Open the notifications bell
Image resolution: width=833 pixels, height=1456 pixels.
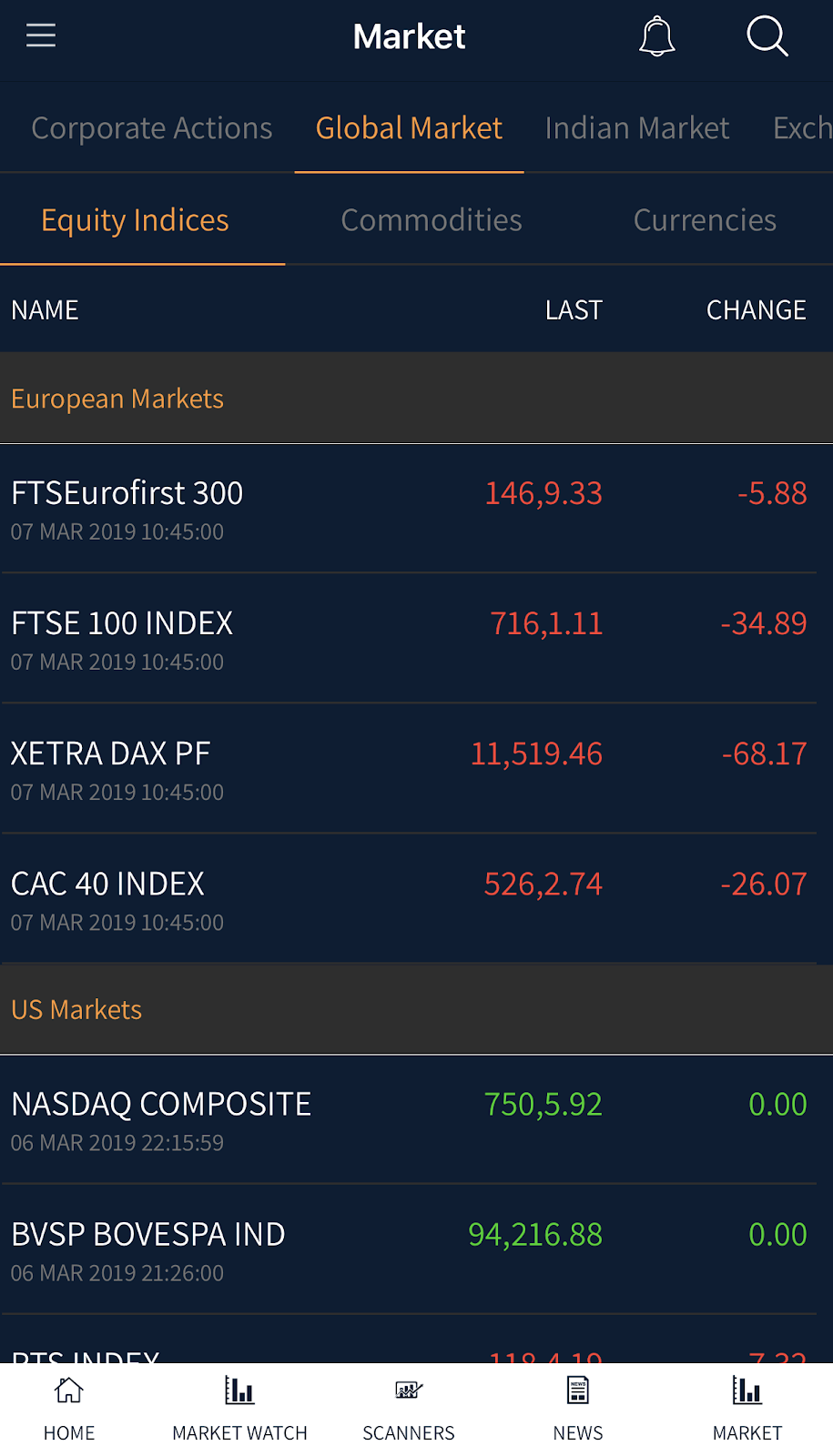pos(656,37)
